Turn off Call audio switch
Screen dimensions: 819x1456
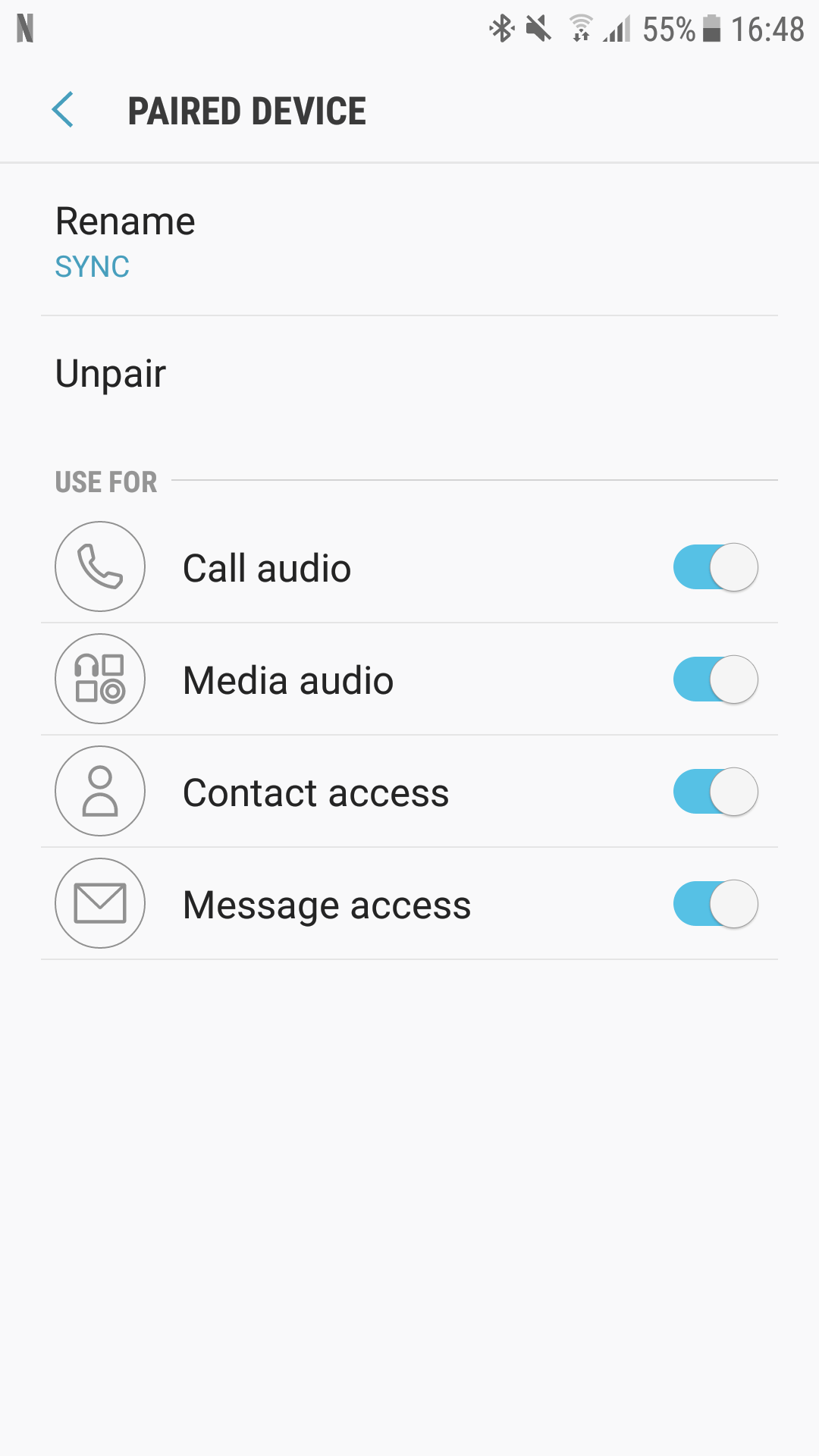pos(715,567)
